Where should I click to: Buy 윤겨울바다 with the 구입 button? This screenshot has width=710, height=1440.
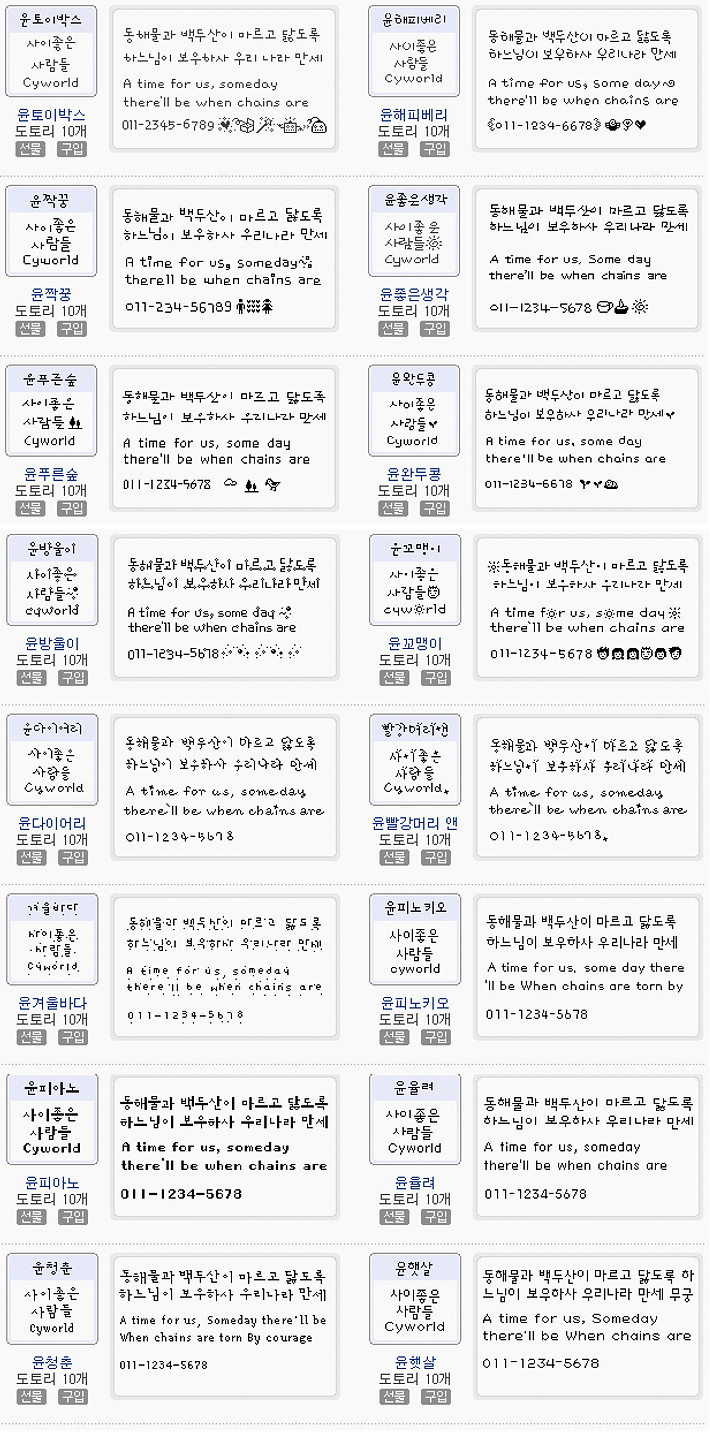(72, 1037)
